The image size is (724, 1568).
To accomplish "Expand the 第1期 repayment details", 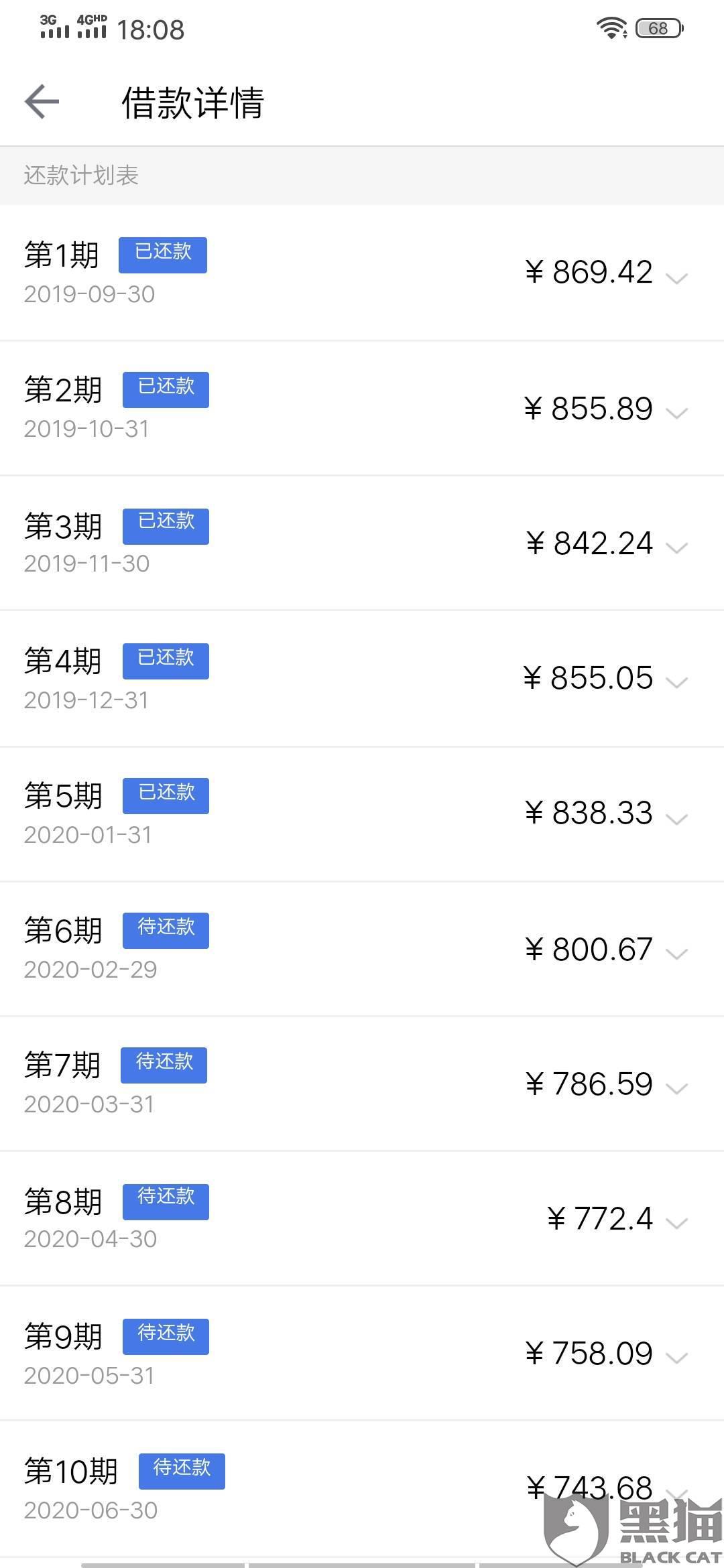I will (x=676, y=277).
